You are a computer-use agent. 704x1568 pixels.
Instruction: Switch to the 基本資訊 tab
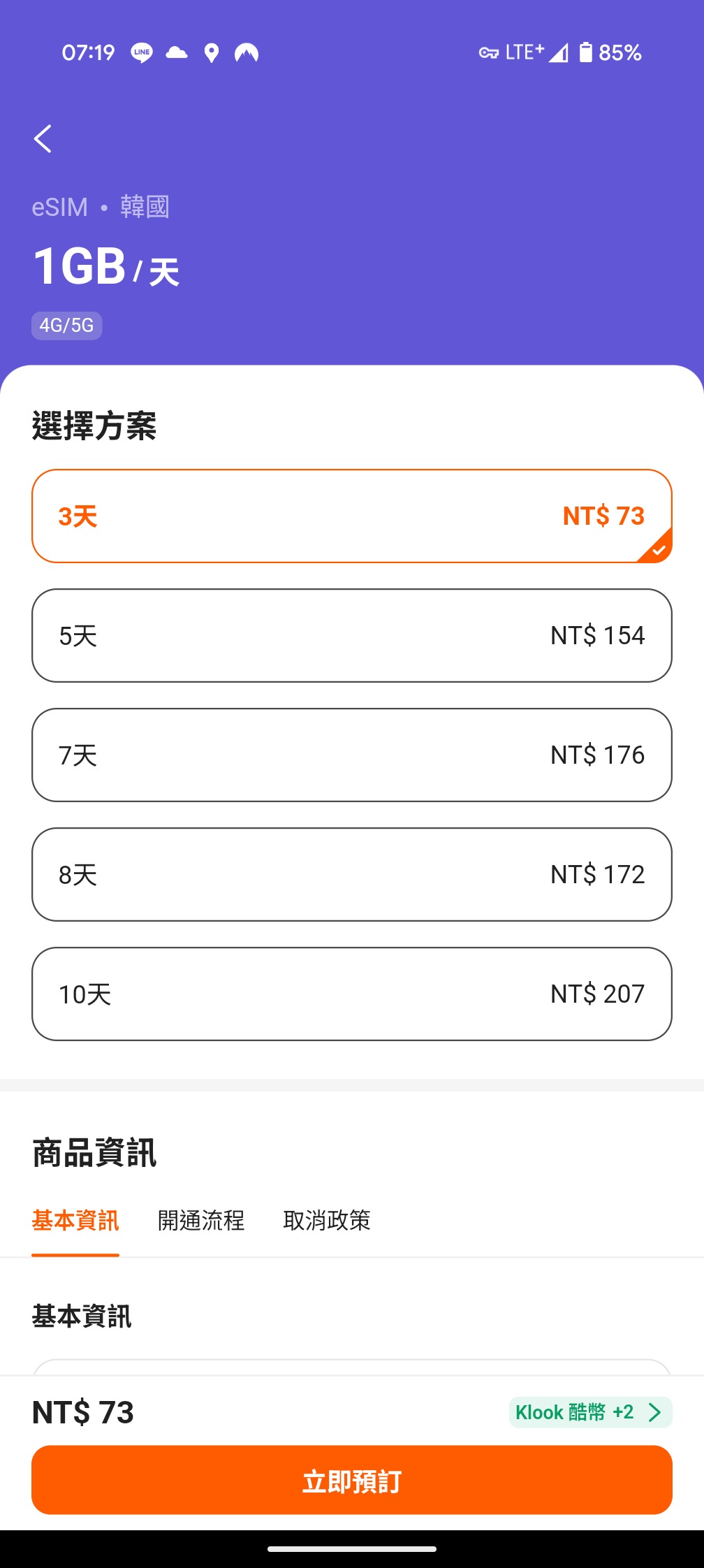75,1221
